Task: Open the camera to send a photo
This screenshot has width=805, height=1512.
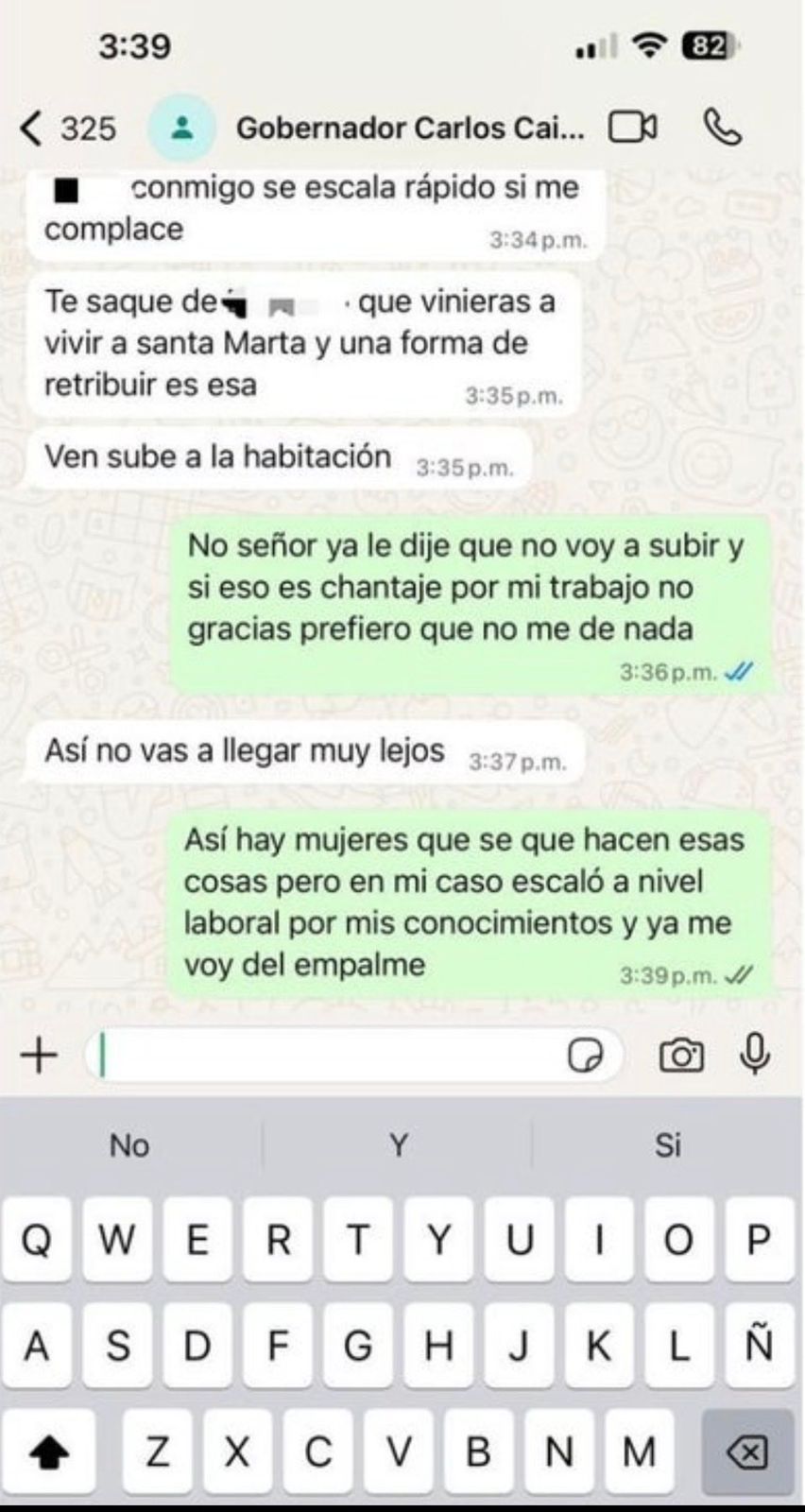Action: click(x=681, y=1056)
